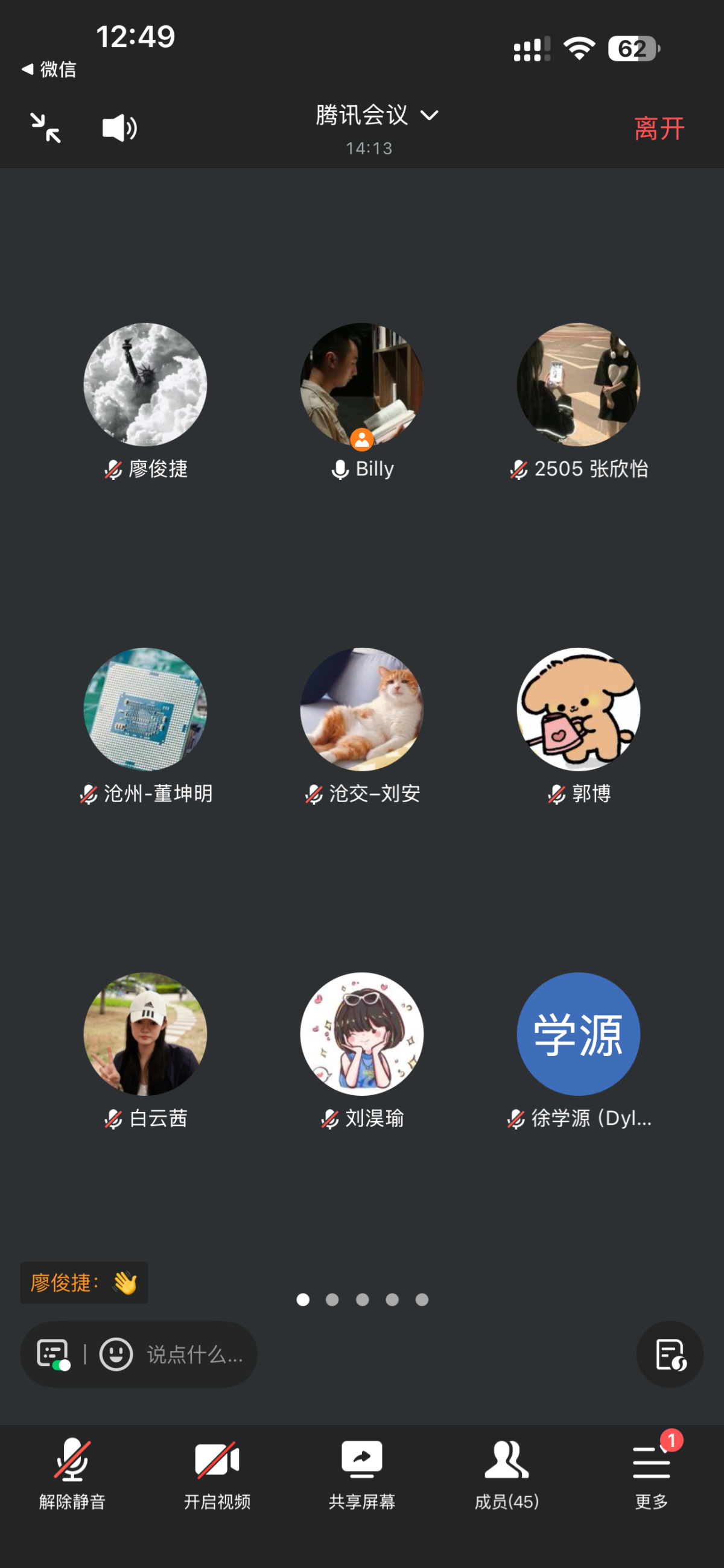Viewport: 724px width, 1568px height.
Task: Tap the speaker audio output icon
Action: tap(119, 127)
